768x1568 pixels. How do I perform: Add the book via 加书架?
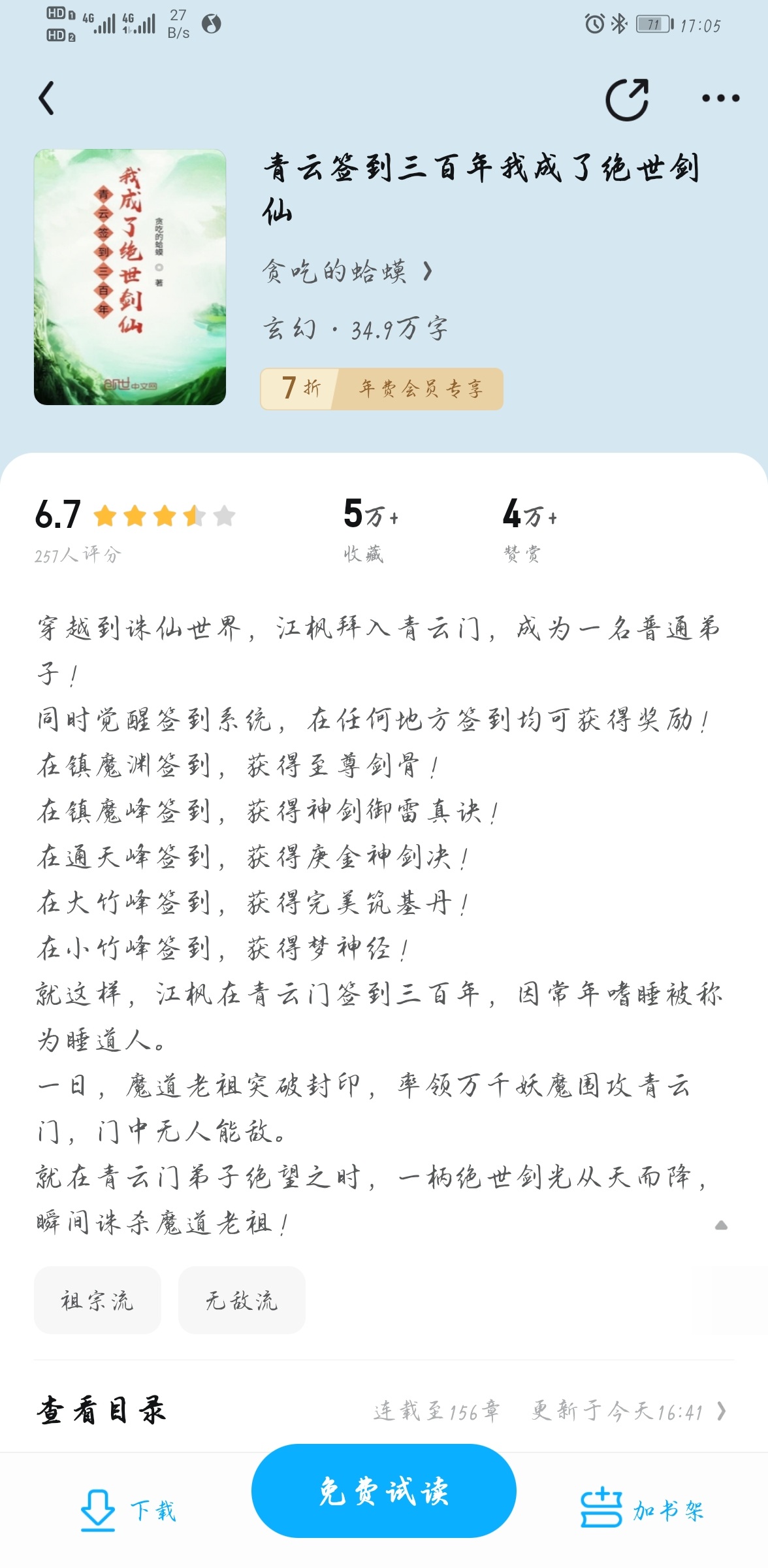642,1510
